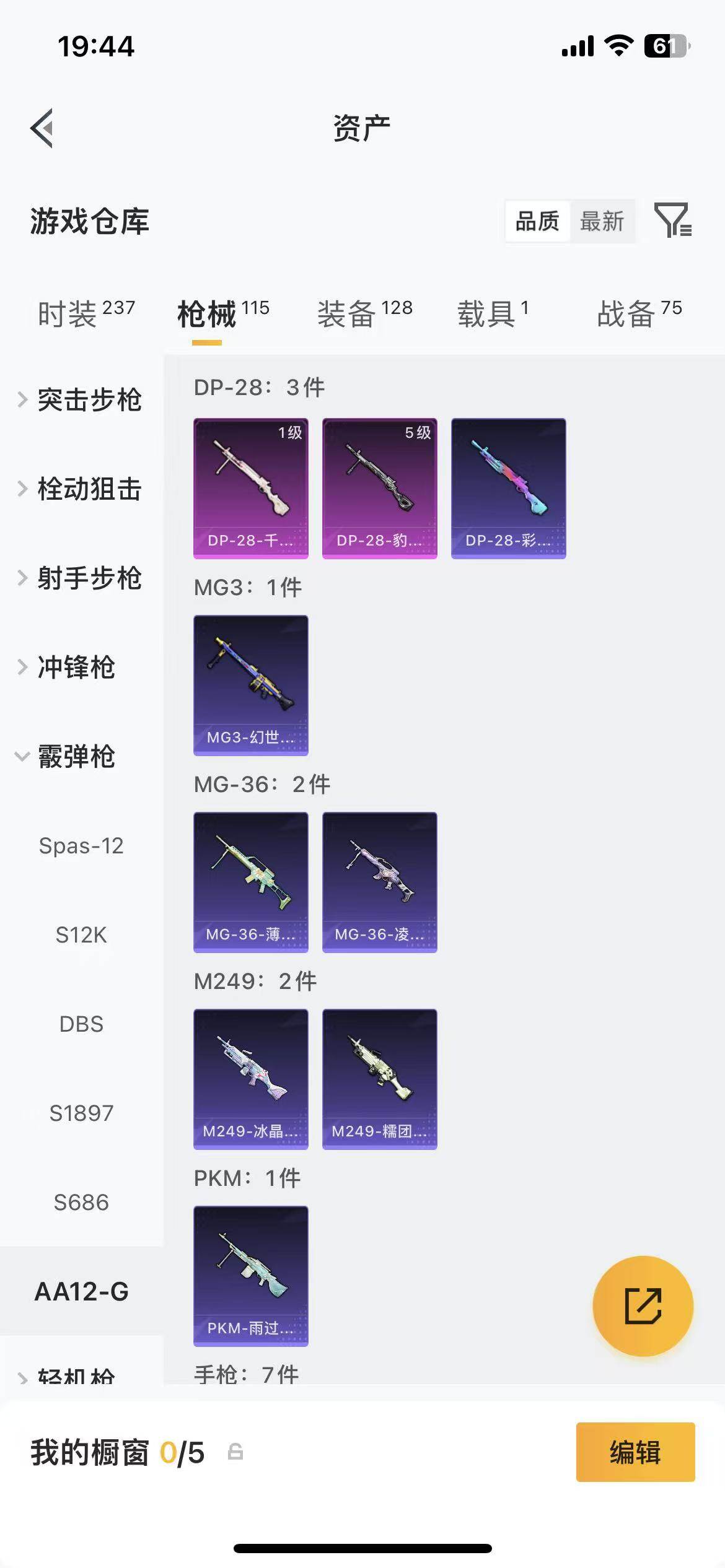The image size is (725, 1568).
Task: Expand the 射手步枪 category
Action: click(x=81, y=578)
